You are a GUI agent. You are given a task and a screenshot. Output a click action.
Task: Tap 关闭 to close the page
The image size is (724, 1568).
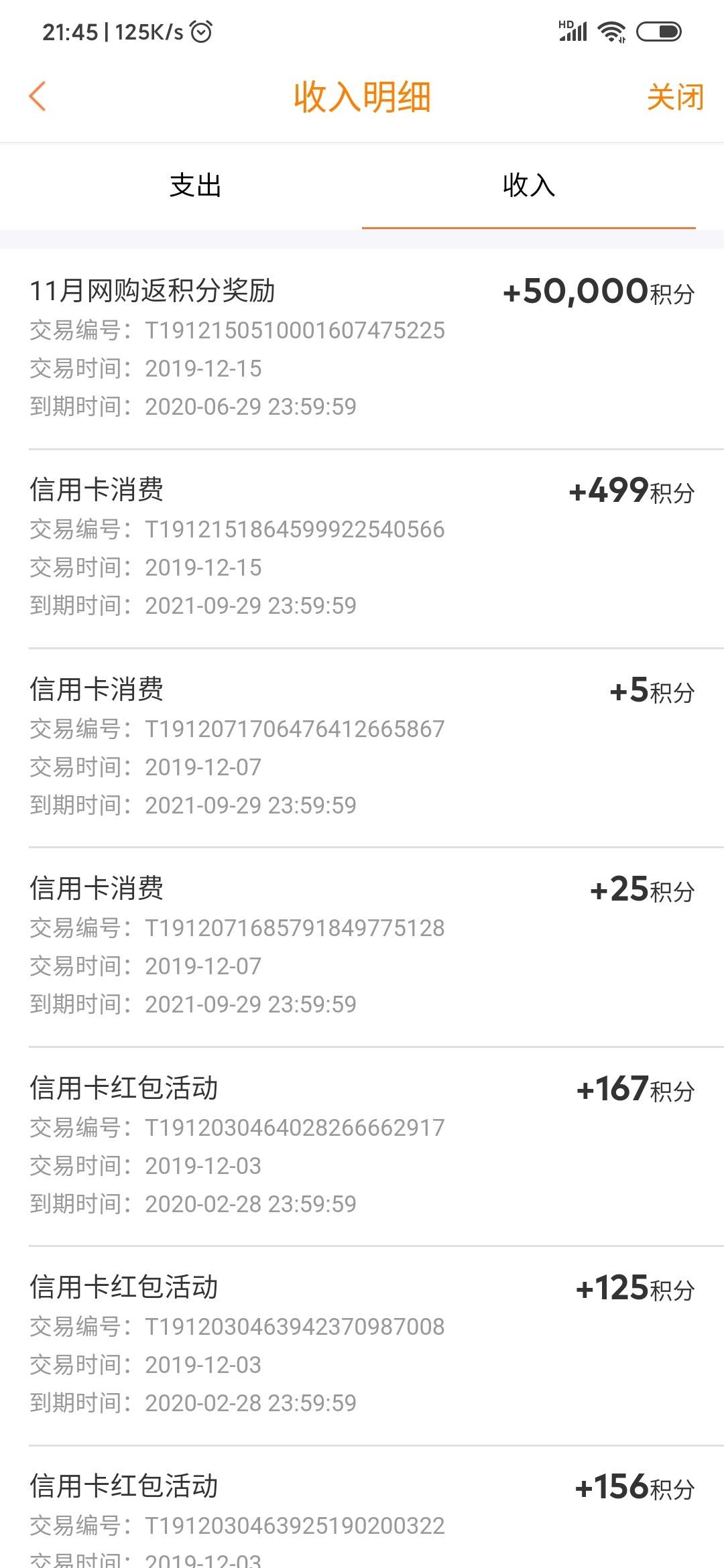(x=675, y=97)
